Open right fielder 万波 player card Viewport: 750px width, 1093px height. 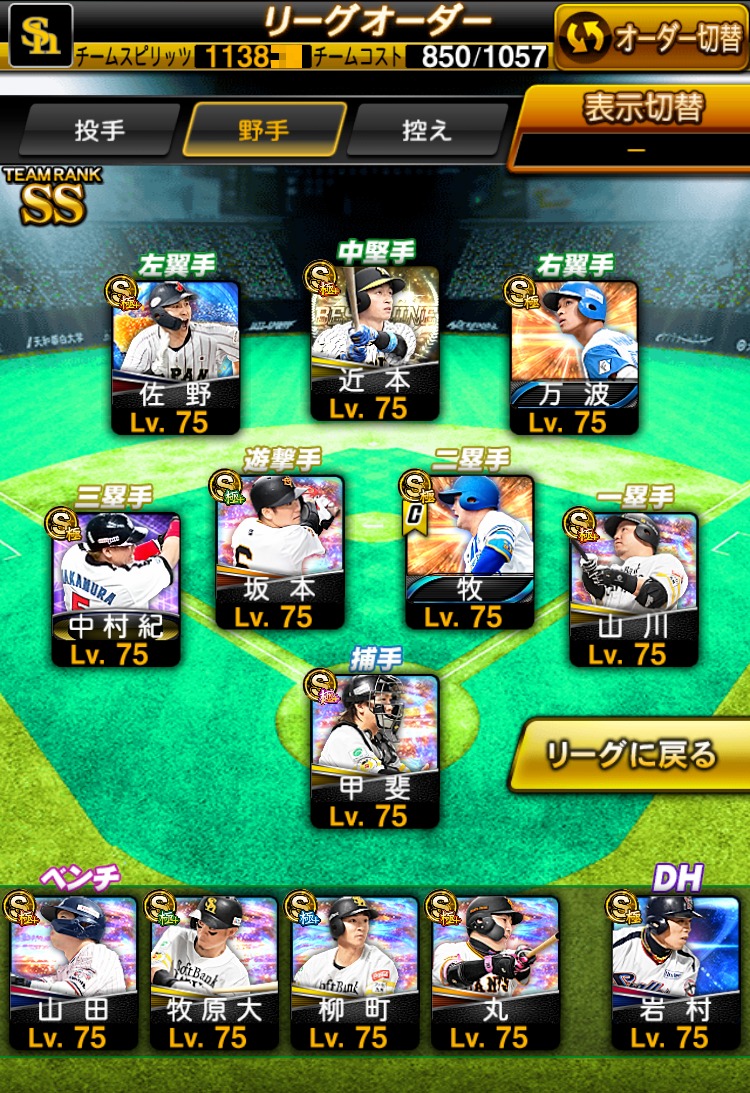pyautogui.click(x=574, y=357)
